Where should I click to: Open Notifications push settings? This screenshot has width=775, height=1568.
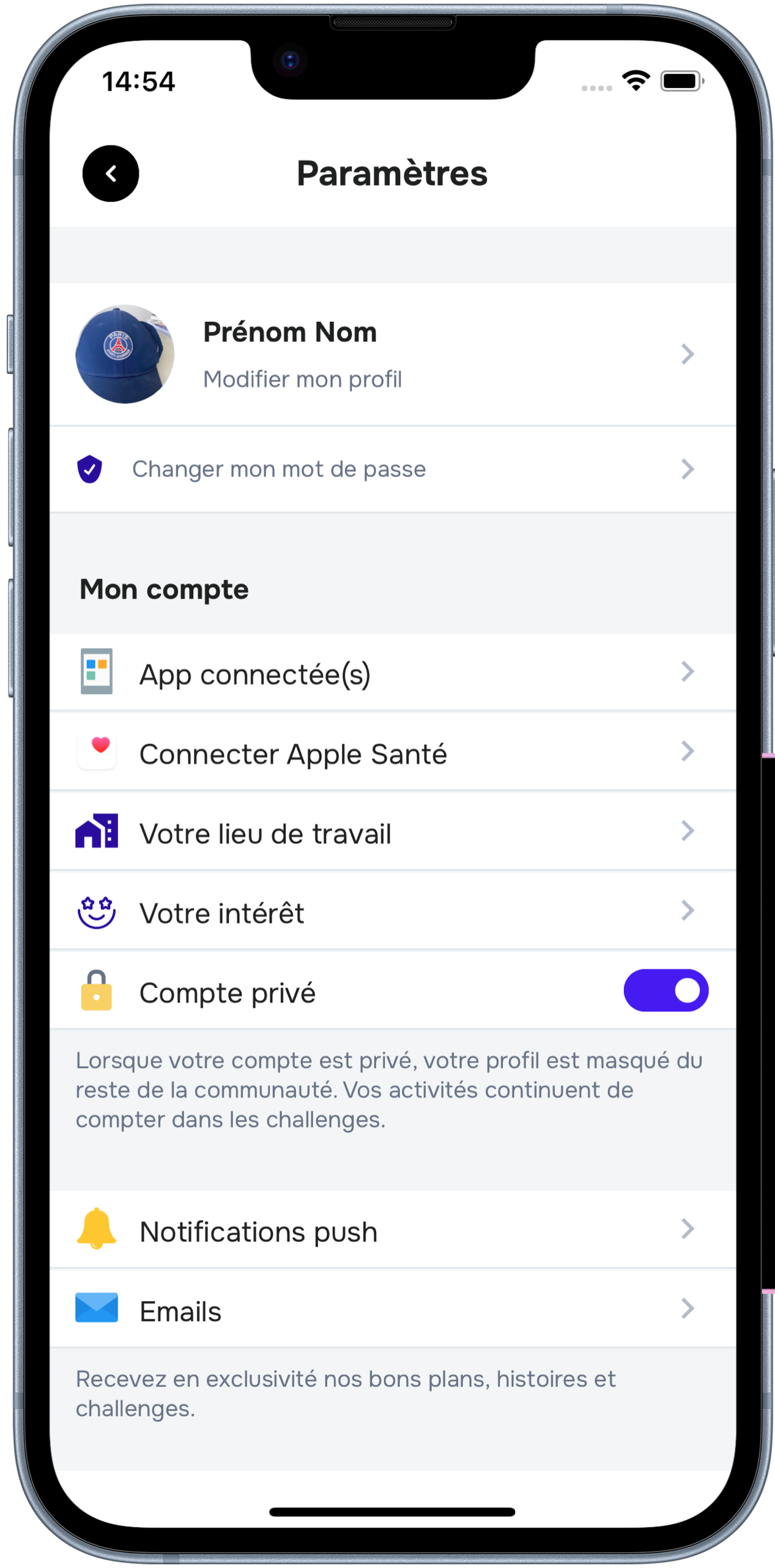tap(391, 1230)
